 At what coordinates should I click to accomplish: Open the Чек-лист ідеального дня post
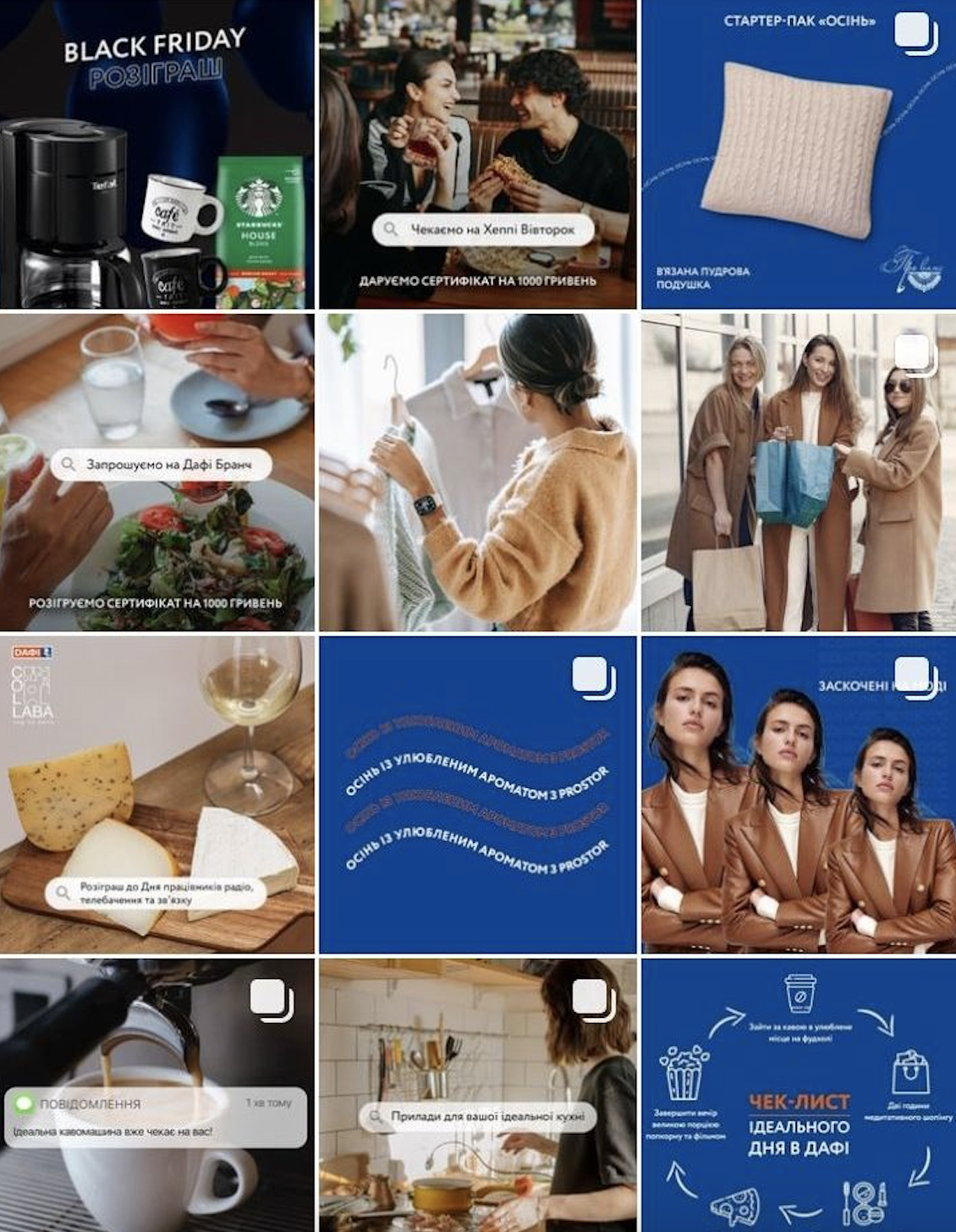pos(799,1095)
